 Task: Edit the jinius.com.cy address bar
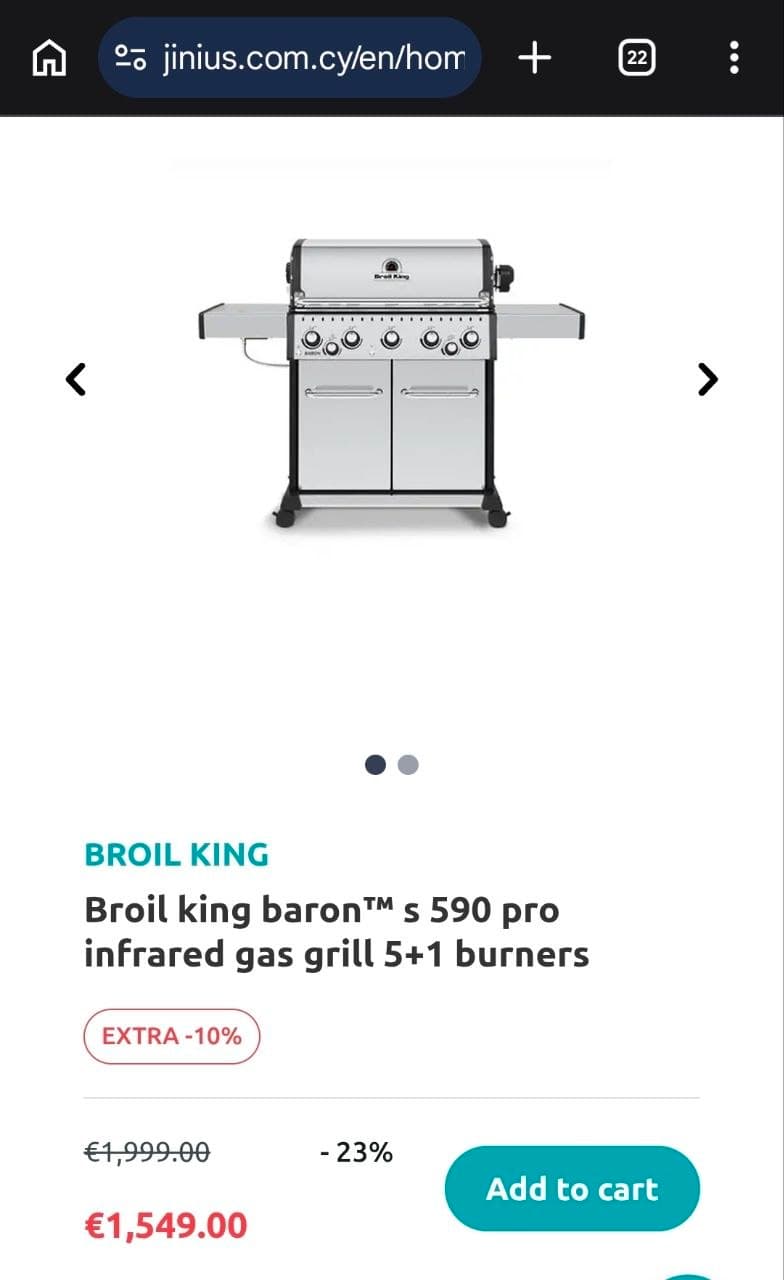pyautogui.click(x=290, y=58)
